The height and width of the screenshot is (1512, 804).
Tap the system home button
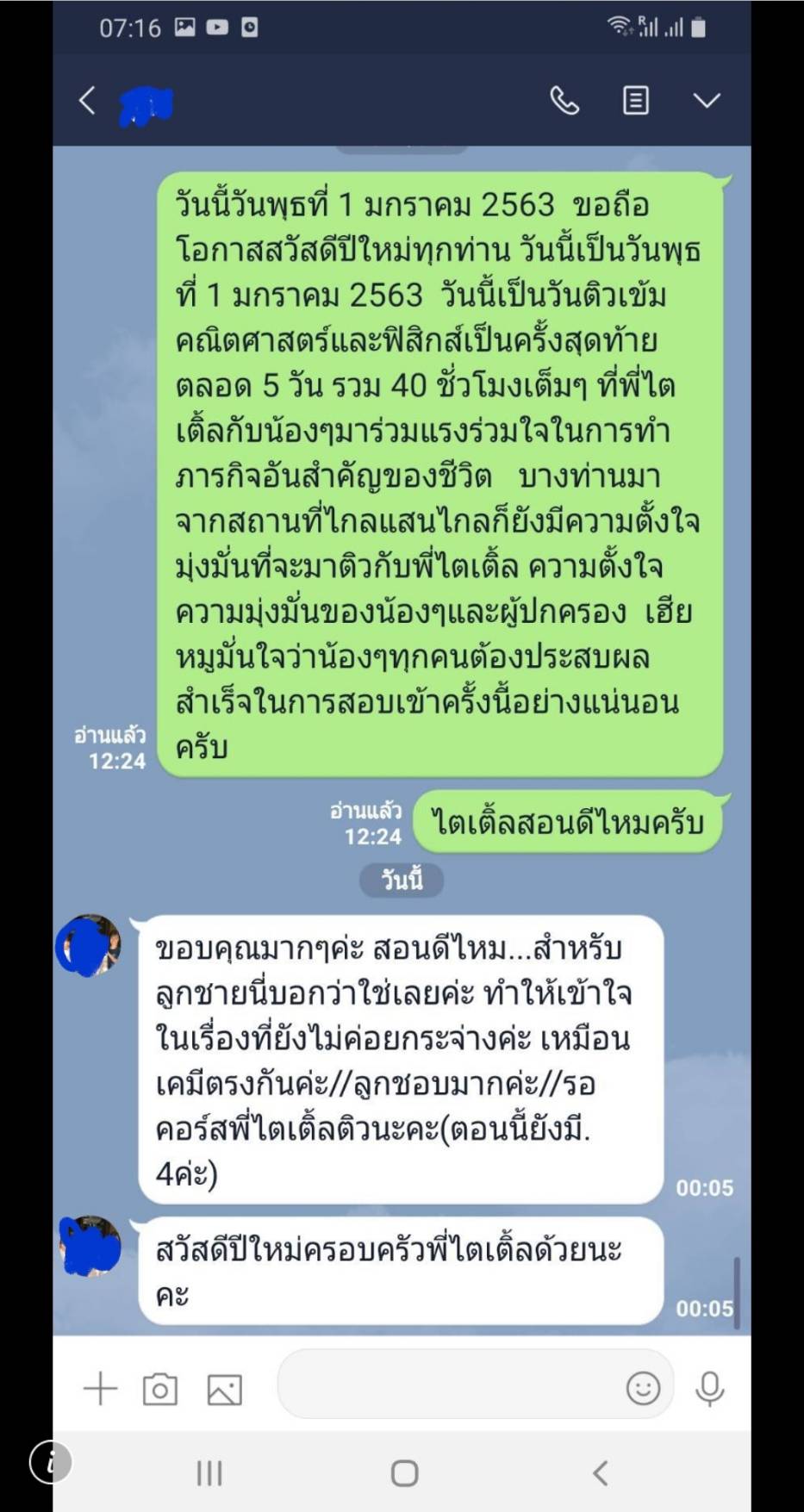(404, 1472)
